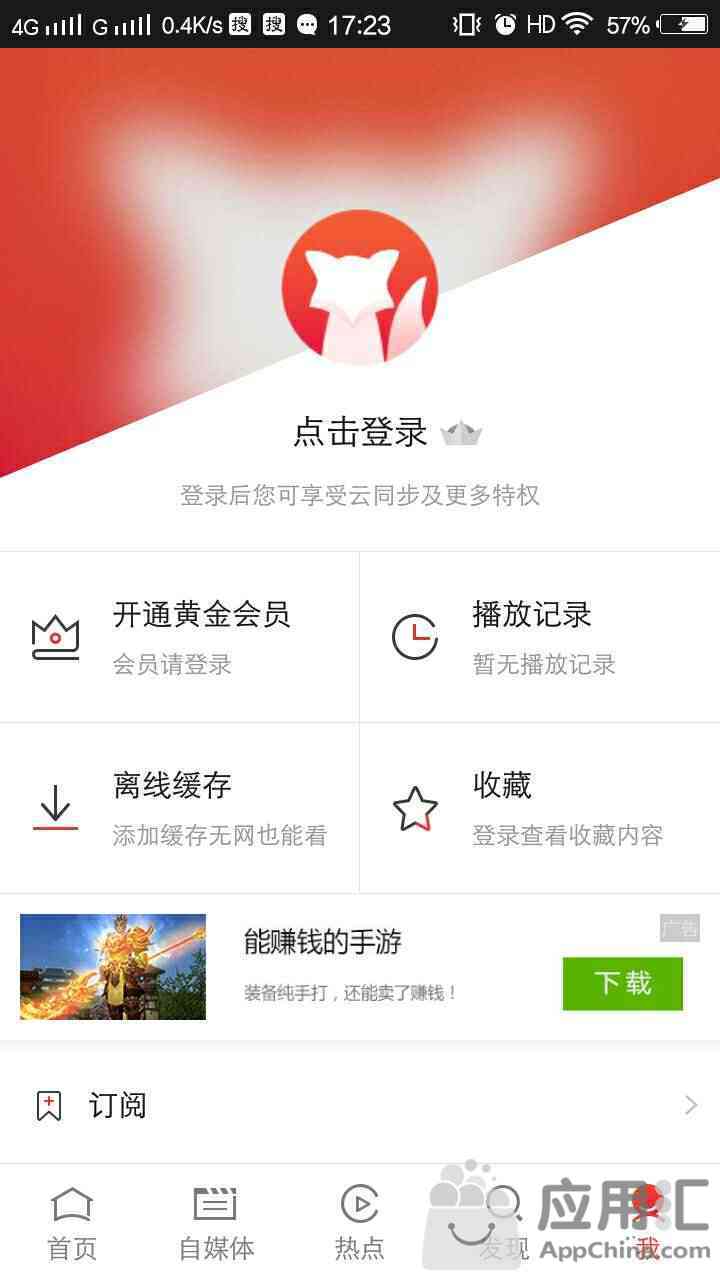
Task: Switch to the 我 profile tab
Action: [x=648, y=1222]
